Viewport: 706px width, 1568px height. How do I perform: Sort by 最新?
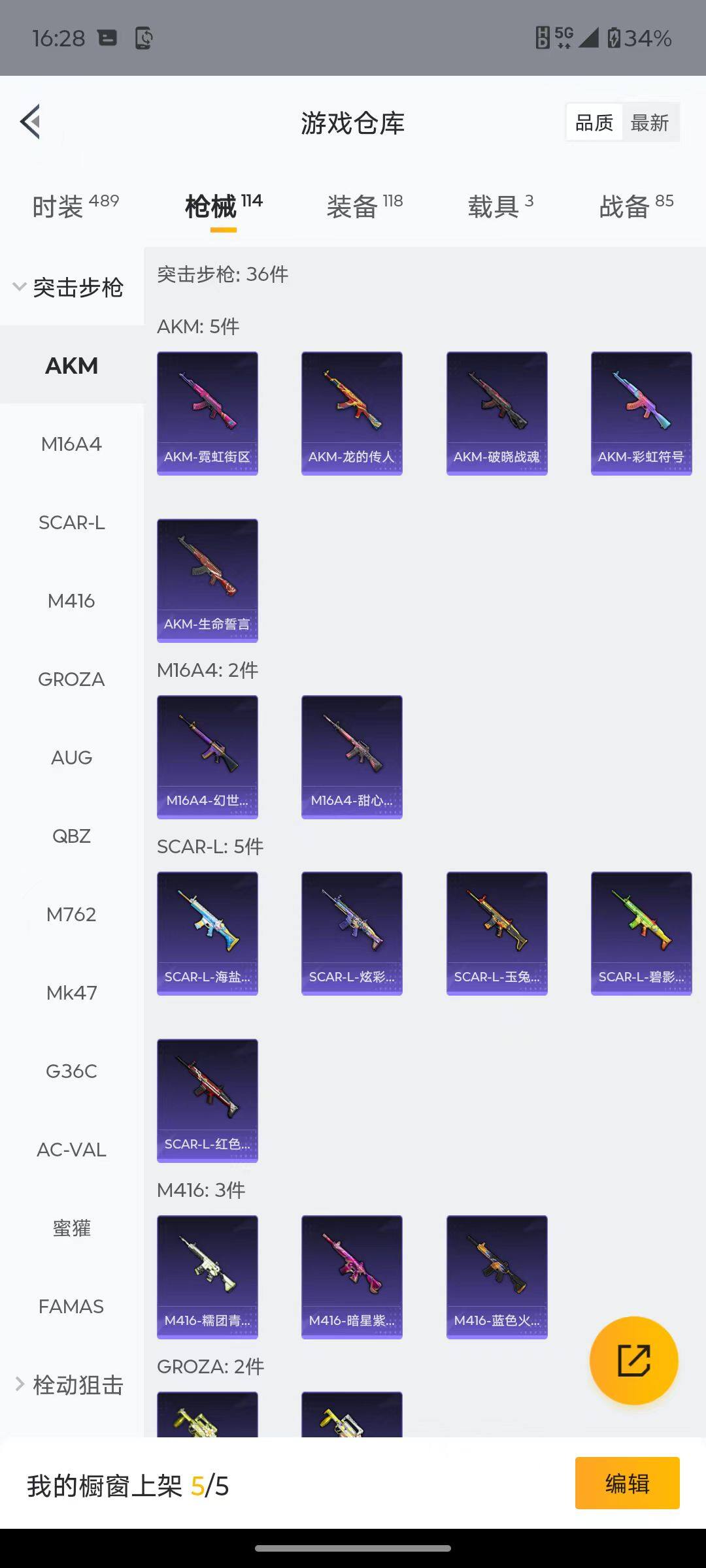tap(649, 122)
